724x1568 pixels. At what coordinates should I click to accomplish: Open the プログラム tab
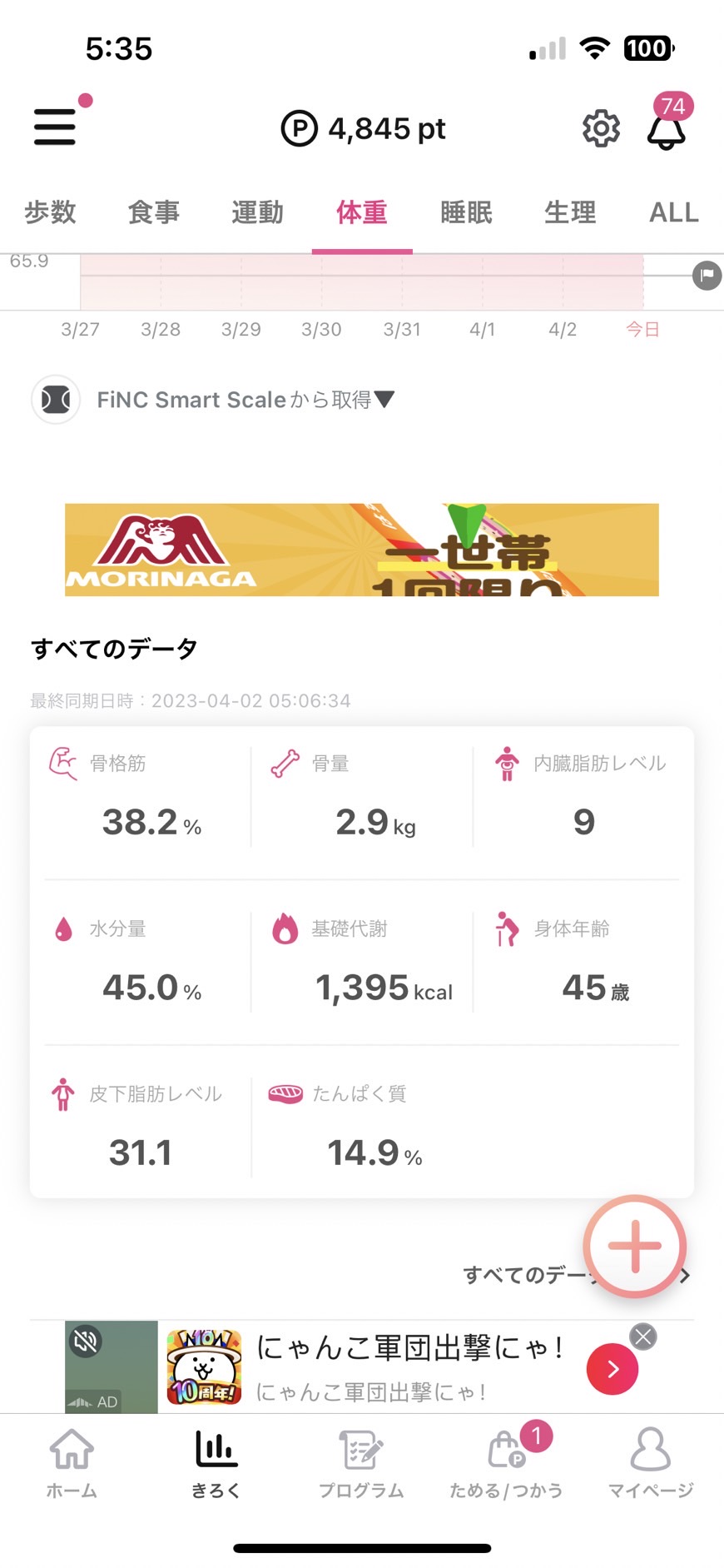361,1463
